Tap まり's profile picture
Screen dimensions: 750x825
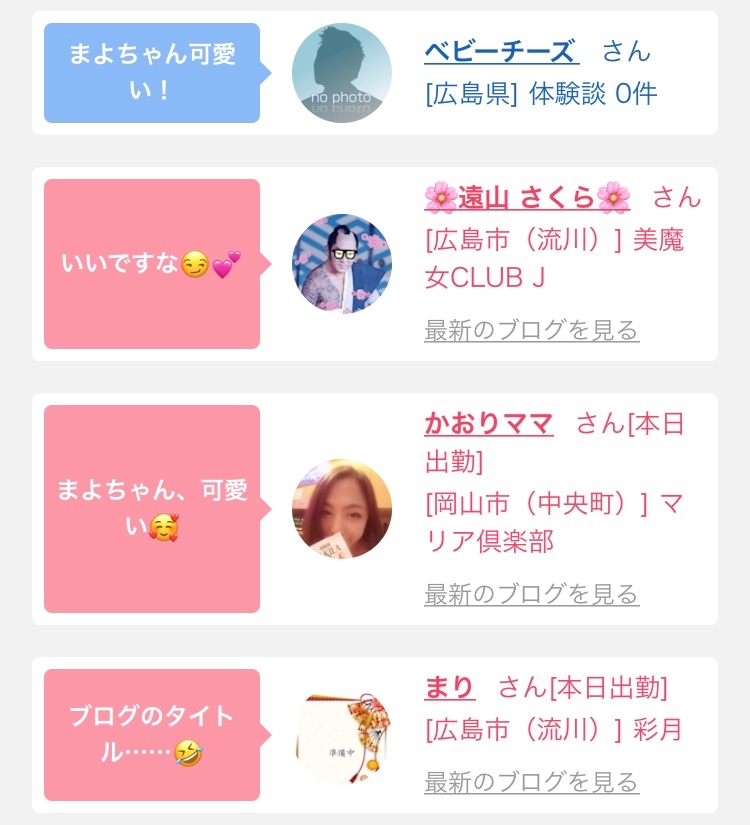click(x=342, y=735)
